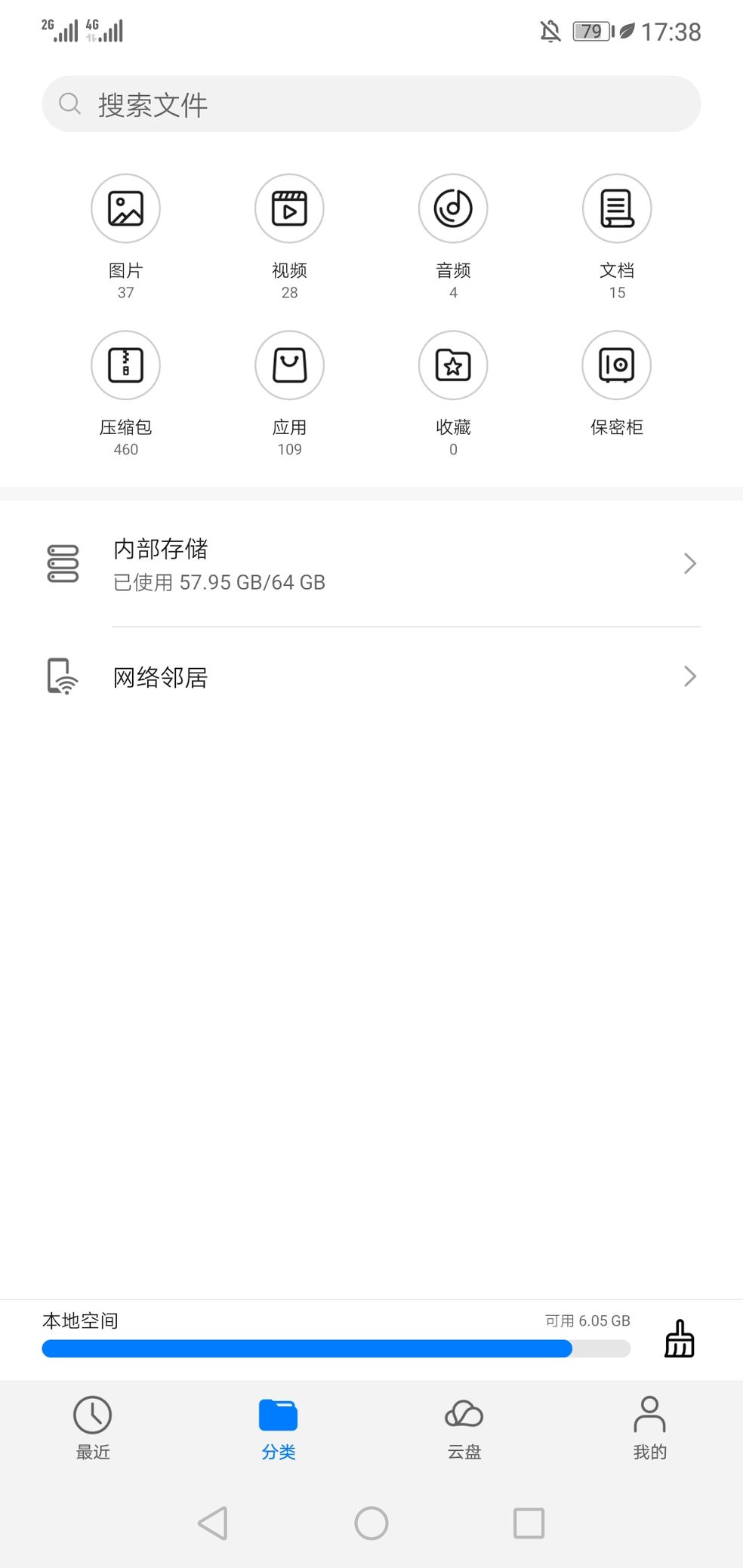Open 内部存储 storage row

tap(371, 564)
